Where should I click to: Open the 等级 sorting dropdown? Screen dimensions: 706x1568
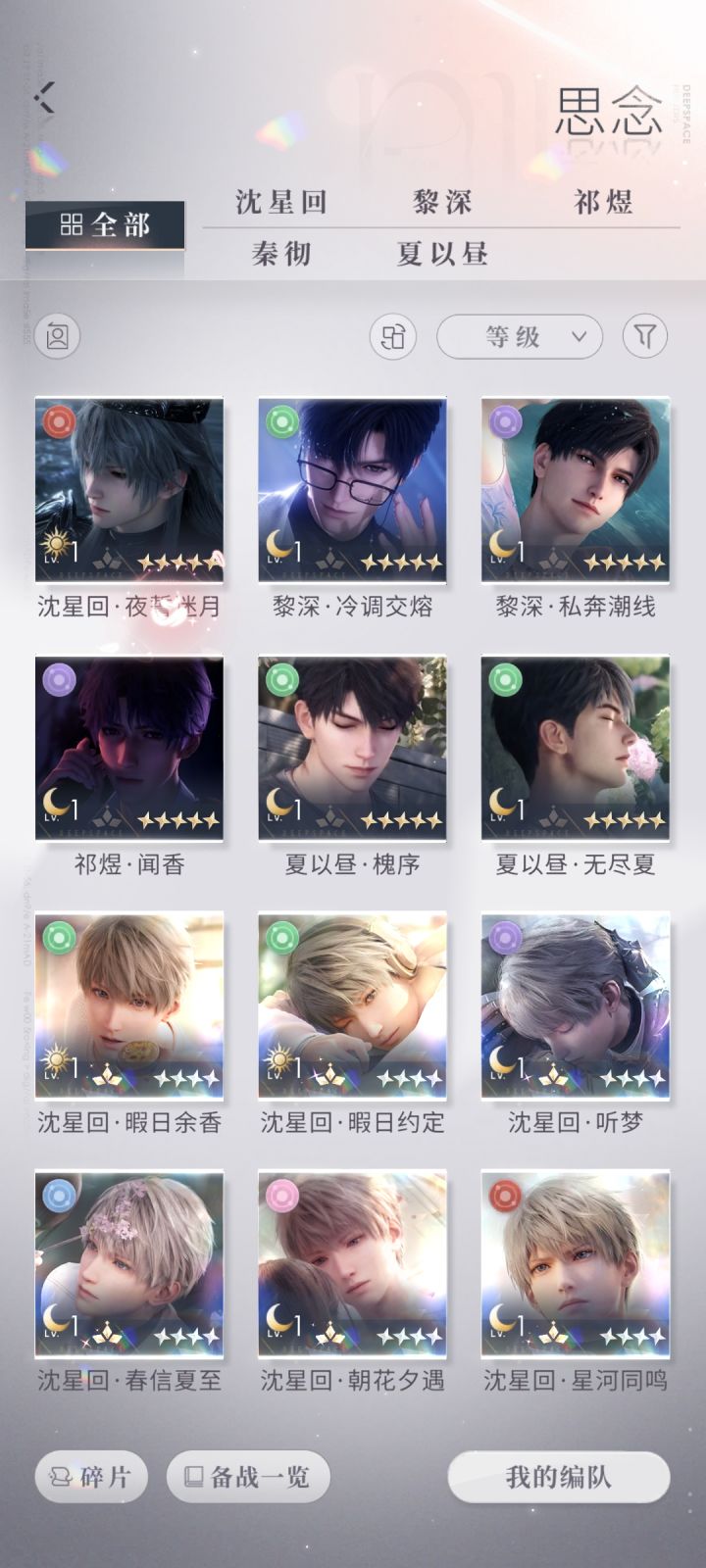(520, 336)
